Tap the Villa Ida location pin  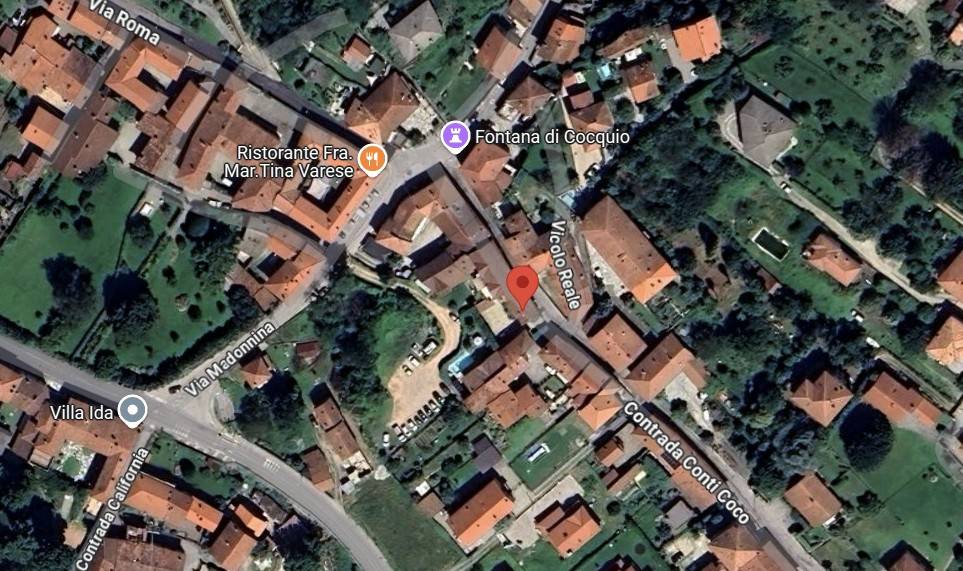(x=132, y=409)
